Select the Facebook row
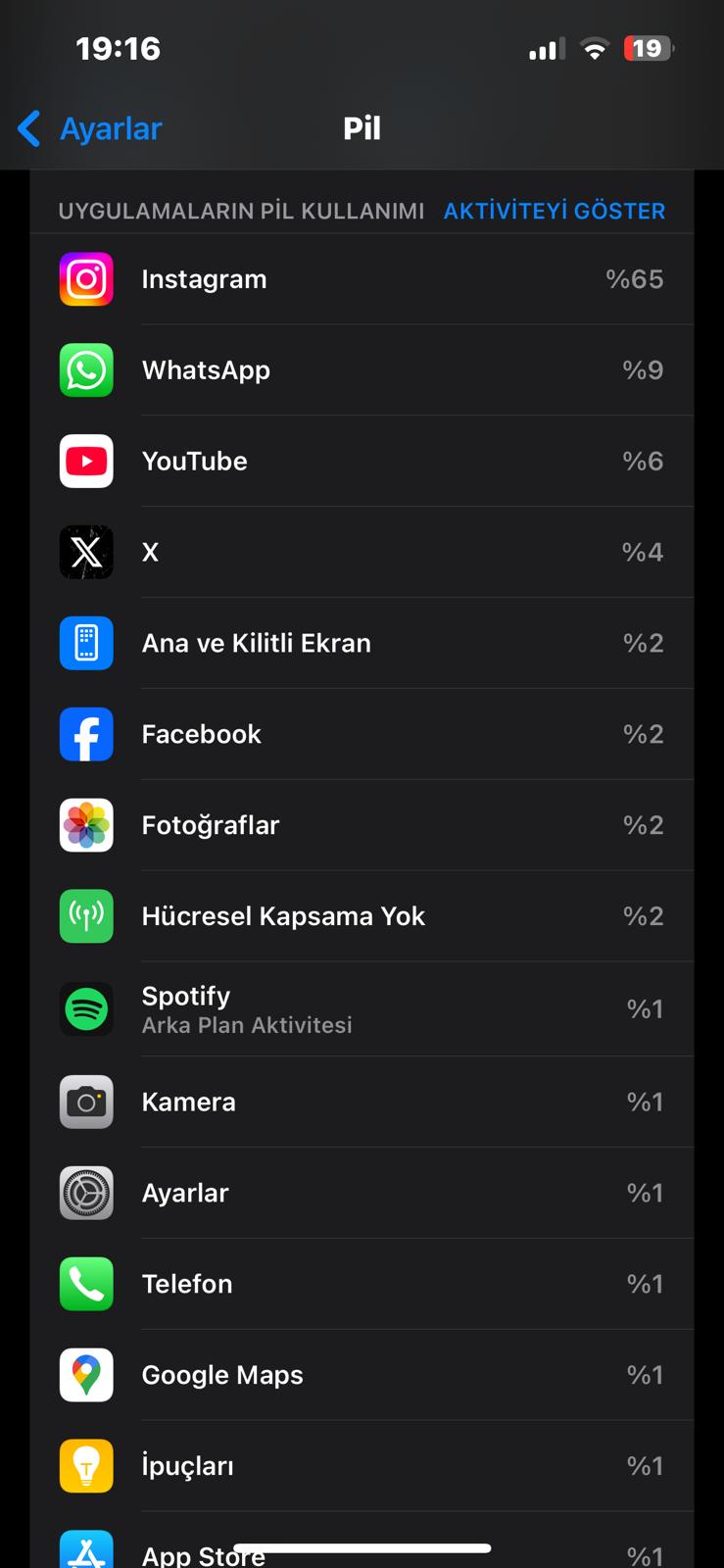724x1568 pixels. click(362, 735)
